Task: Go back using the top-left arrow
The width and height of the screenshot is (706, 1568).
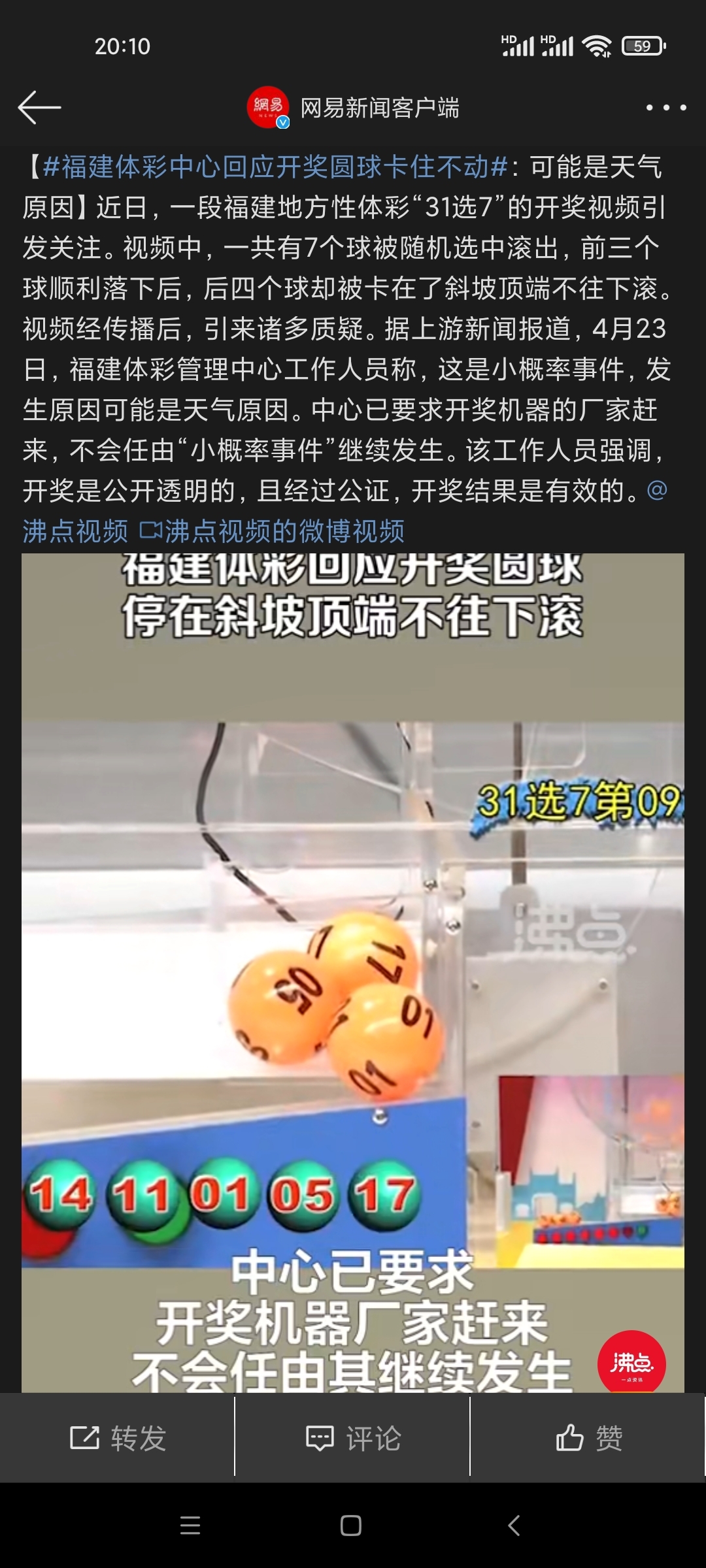Action: point(39,108)
